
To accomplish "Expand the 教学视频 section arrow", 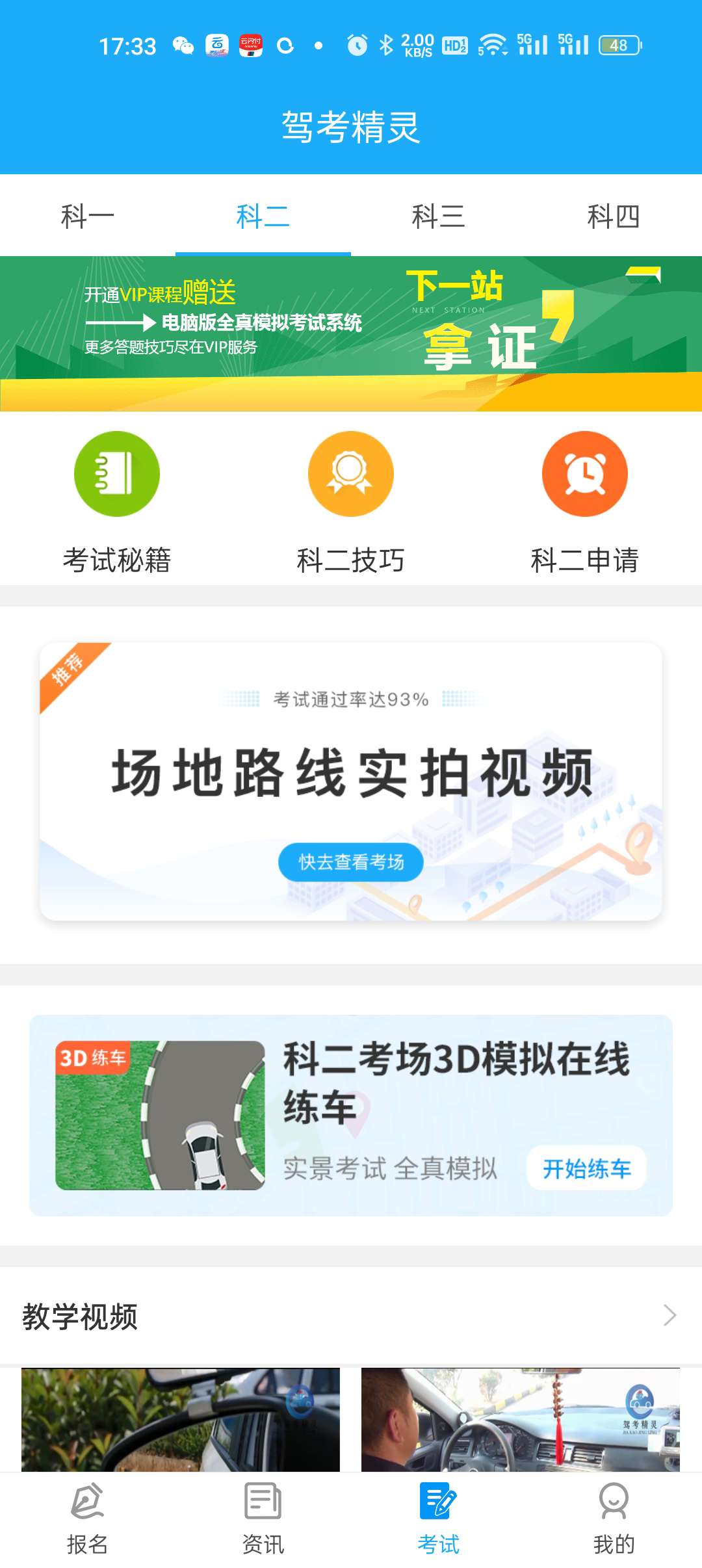I will 669,1316.
